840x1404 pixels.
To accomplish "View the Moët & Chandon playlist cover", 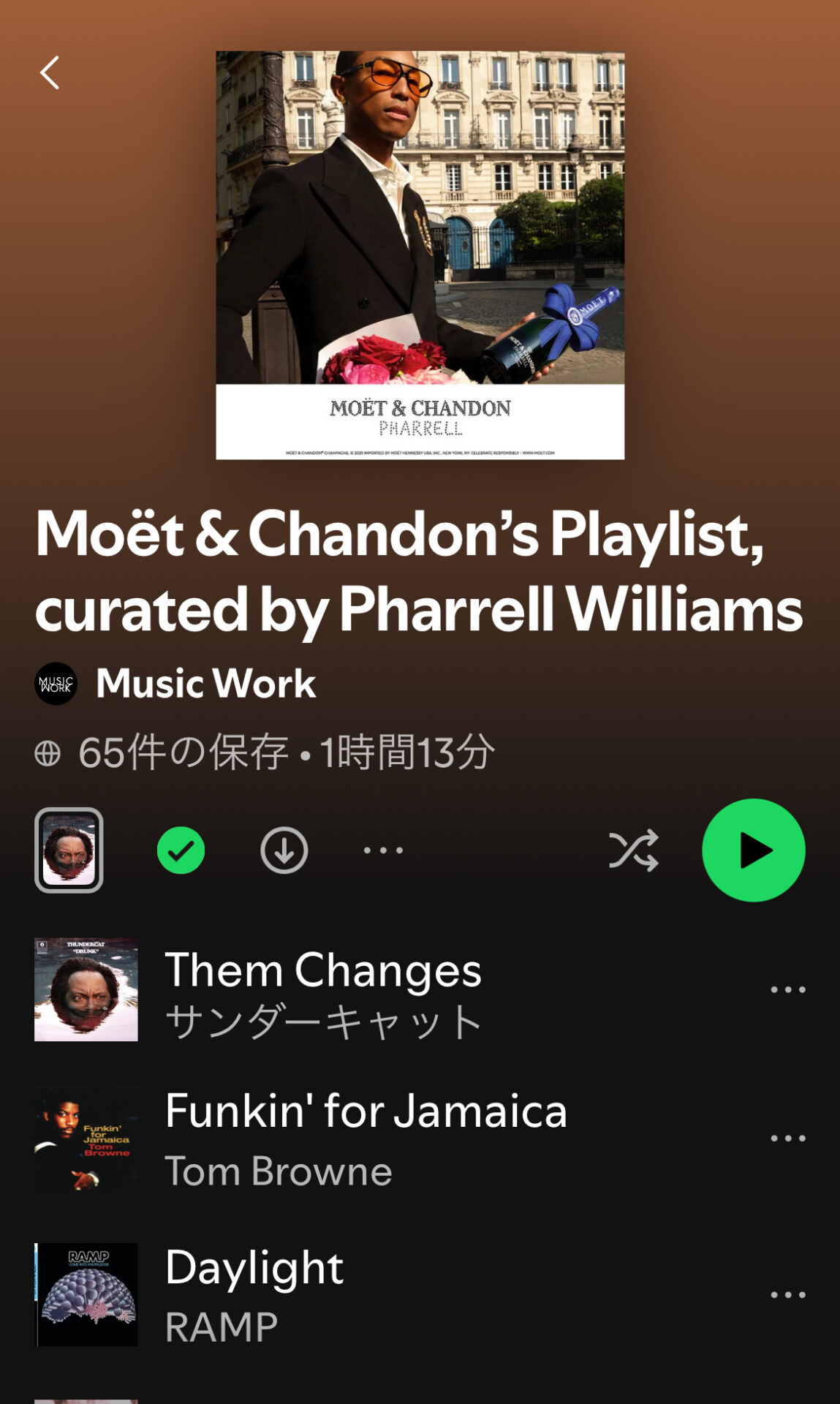I will click(x=420, y=254).
